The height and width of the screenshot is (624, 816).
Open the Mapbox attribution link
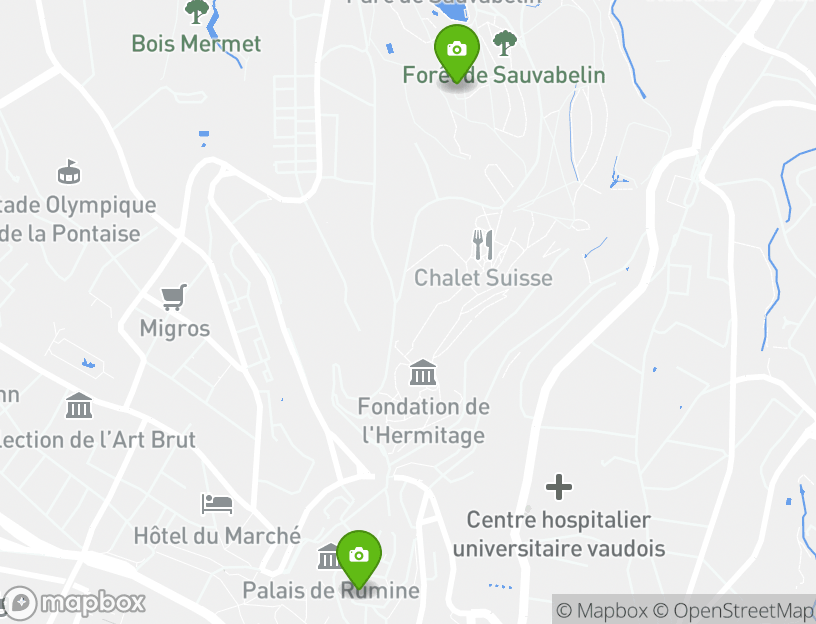pos(602,610)
